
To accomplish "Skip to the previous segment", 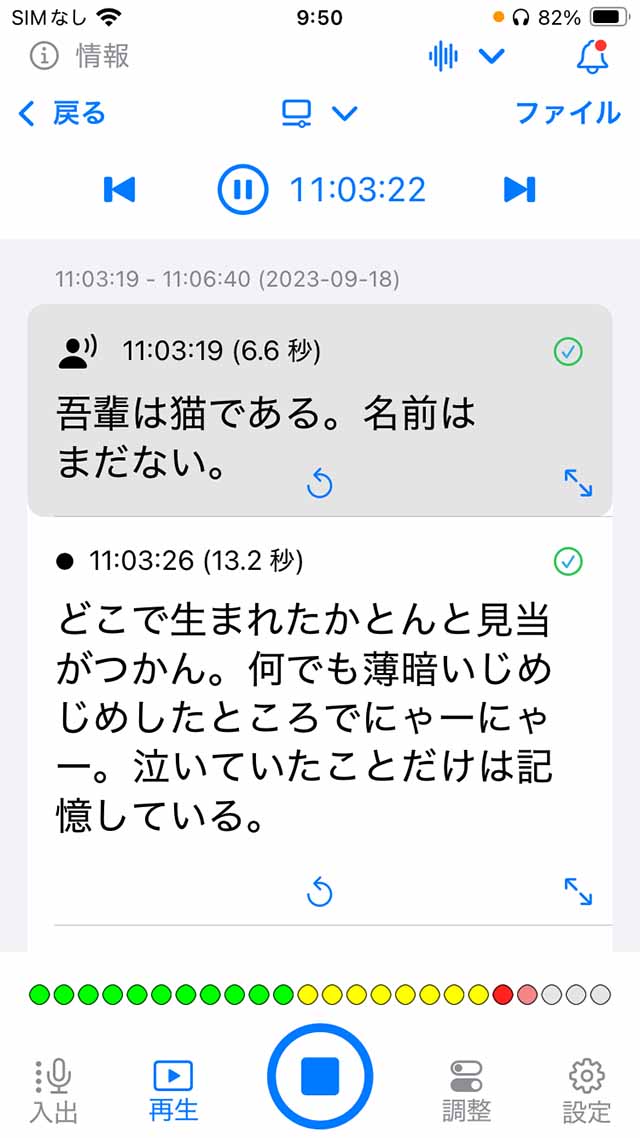I will pos(120,189).
